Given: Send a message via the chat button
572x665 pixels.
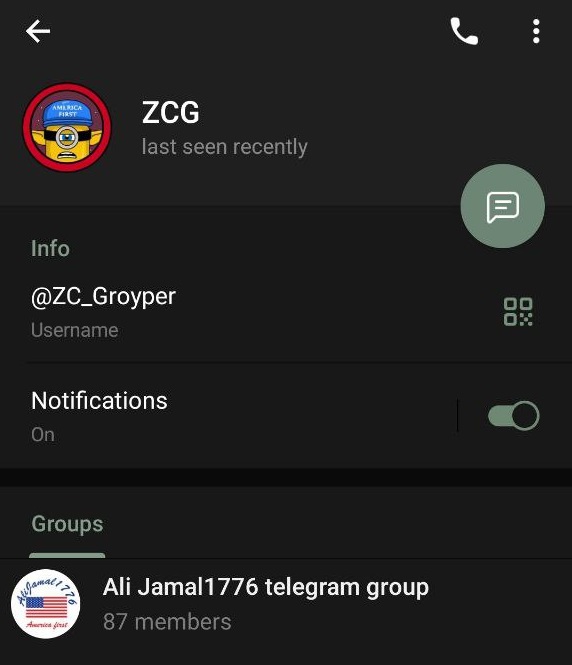Looking at the screenshot, I should click(x=502, y=206).
